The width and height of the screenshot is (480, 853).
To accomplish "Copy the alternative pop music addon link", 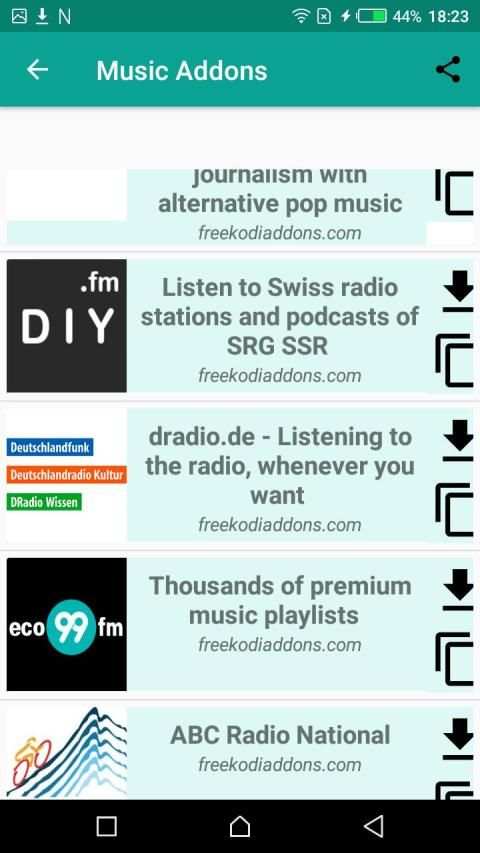I will (x=455, y=193).
